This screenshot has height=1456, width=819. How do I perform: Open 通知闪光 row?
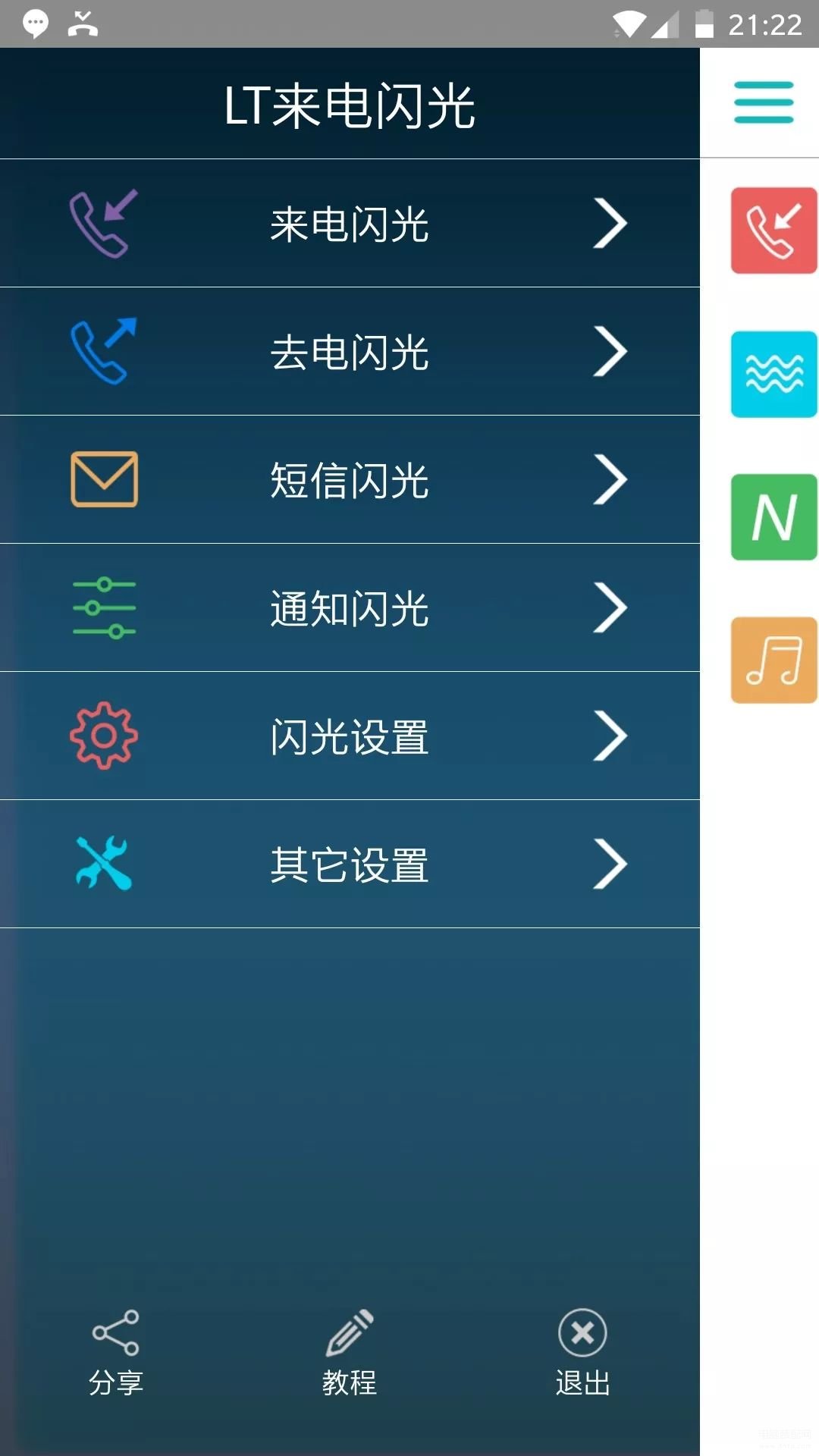(350, 608)
